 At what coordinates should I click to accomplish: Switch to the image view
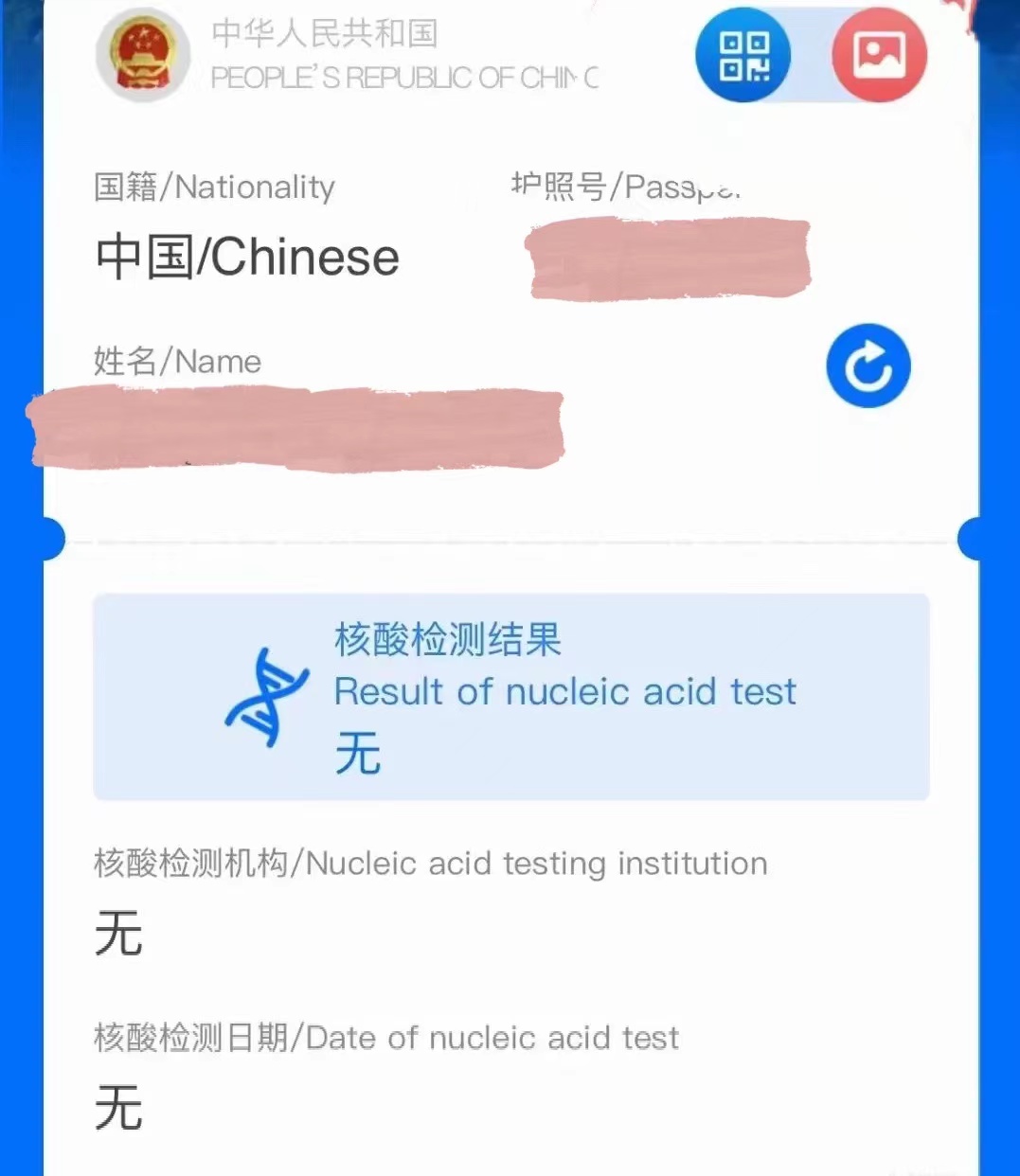pyautogui.click(x=879, y=56)
